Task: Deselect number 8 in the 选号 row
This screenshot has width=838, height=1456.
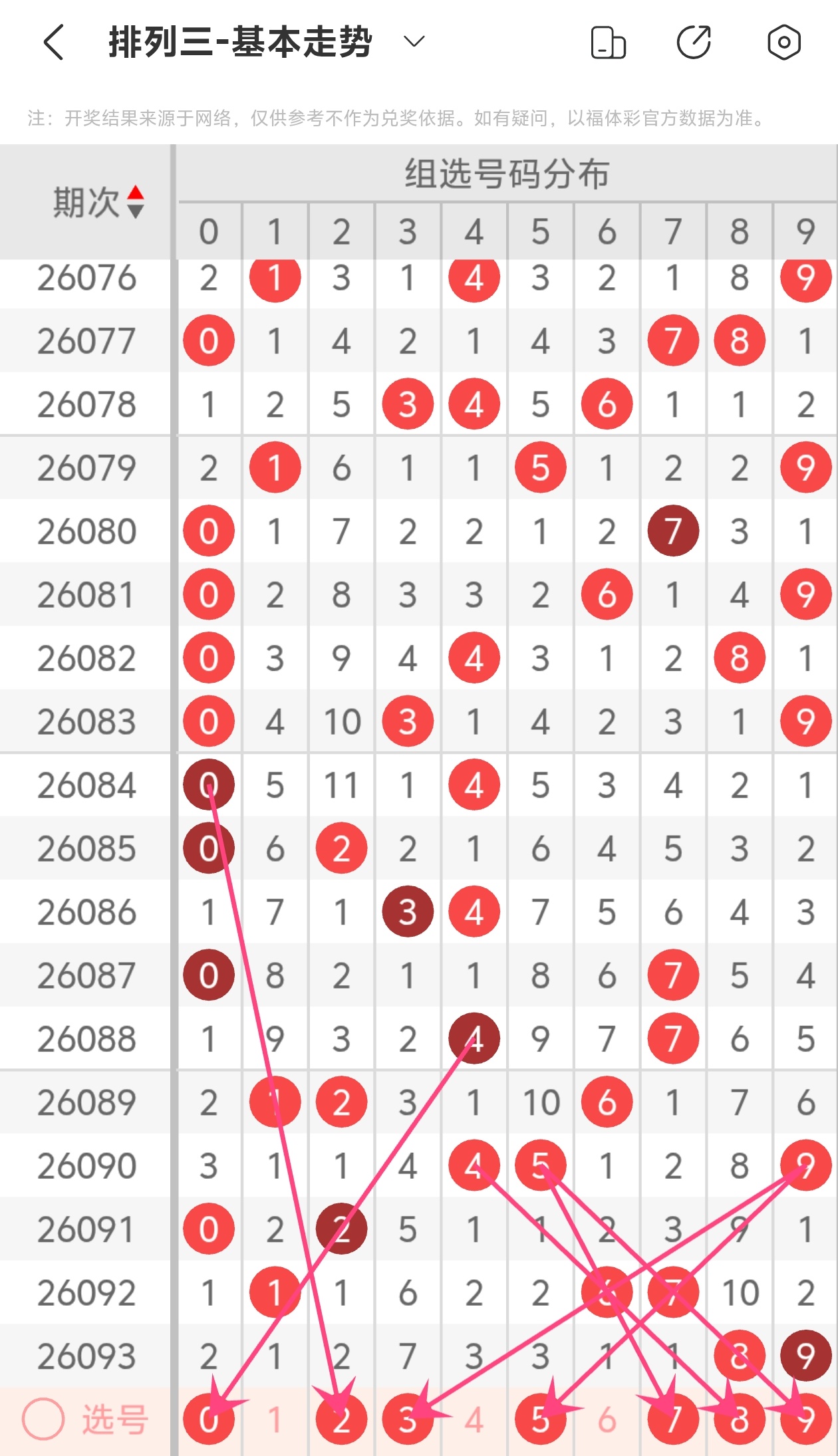Action: pyautogui.click(x=739, y=1419)
